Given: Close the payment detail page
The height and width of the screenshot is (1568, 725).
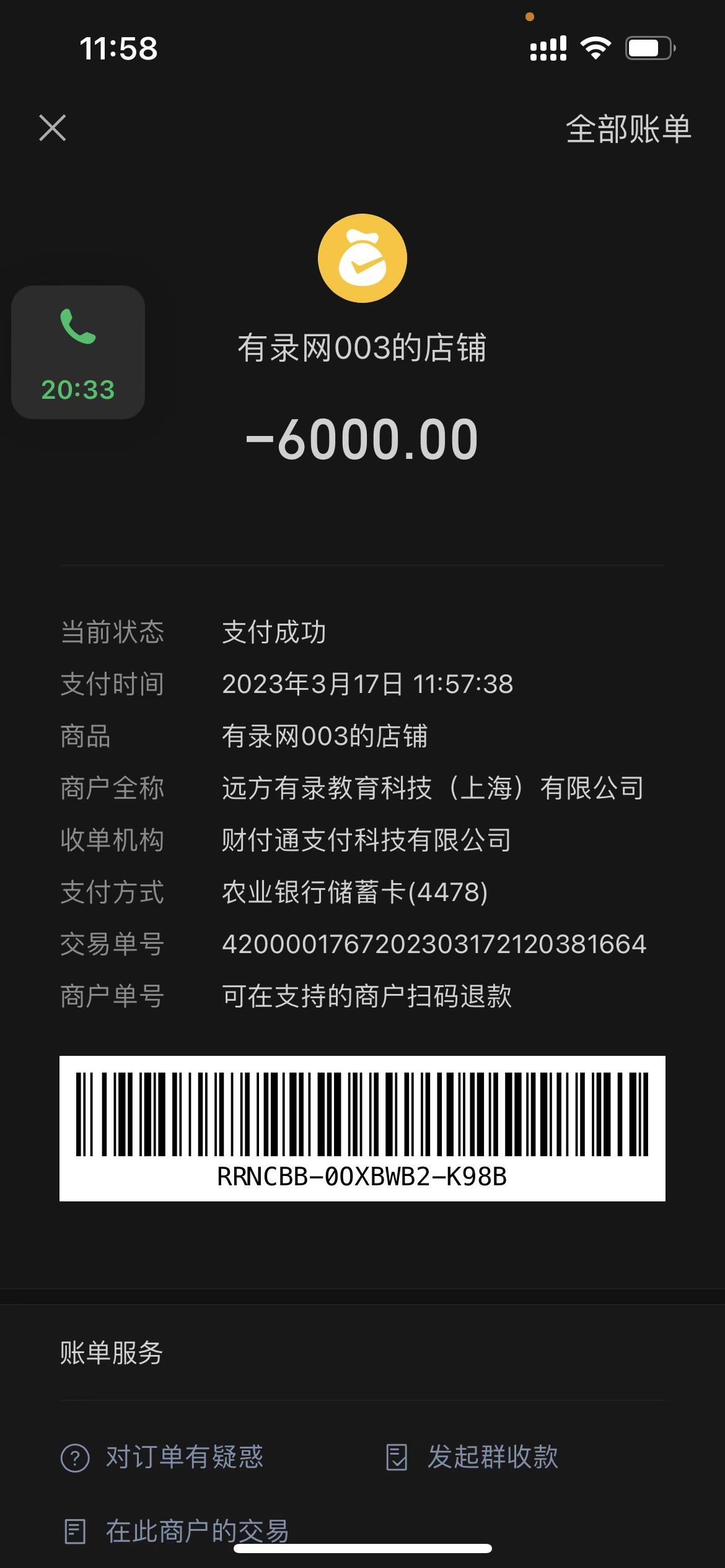Looking at the screenshot, I should tap(53, 128).
